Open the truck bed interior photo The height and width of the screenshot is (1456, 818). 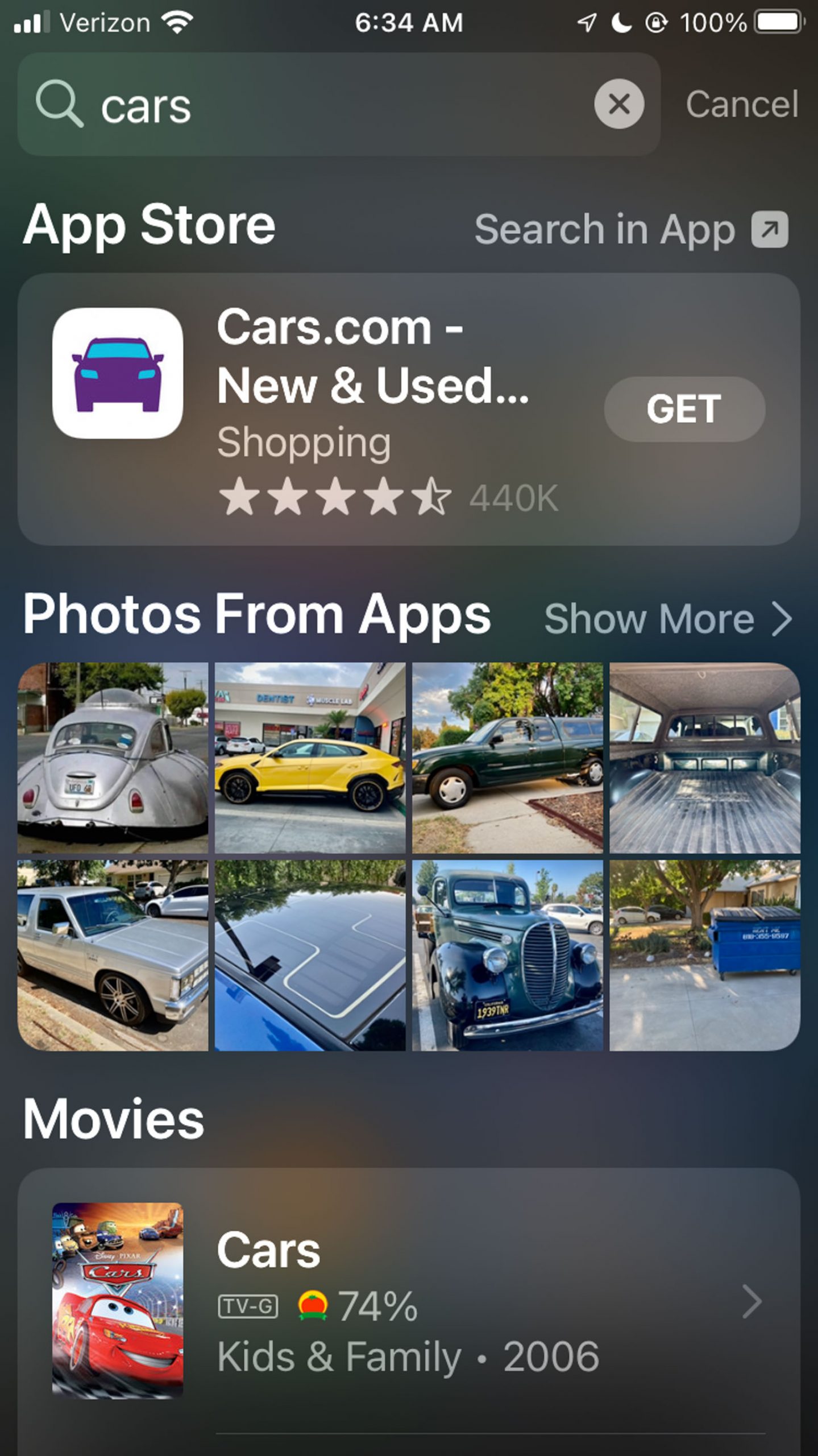(x=705, y=758)
